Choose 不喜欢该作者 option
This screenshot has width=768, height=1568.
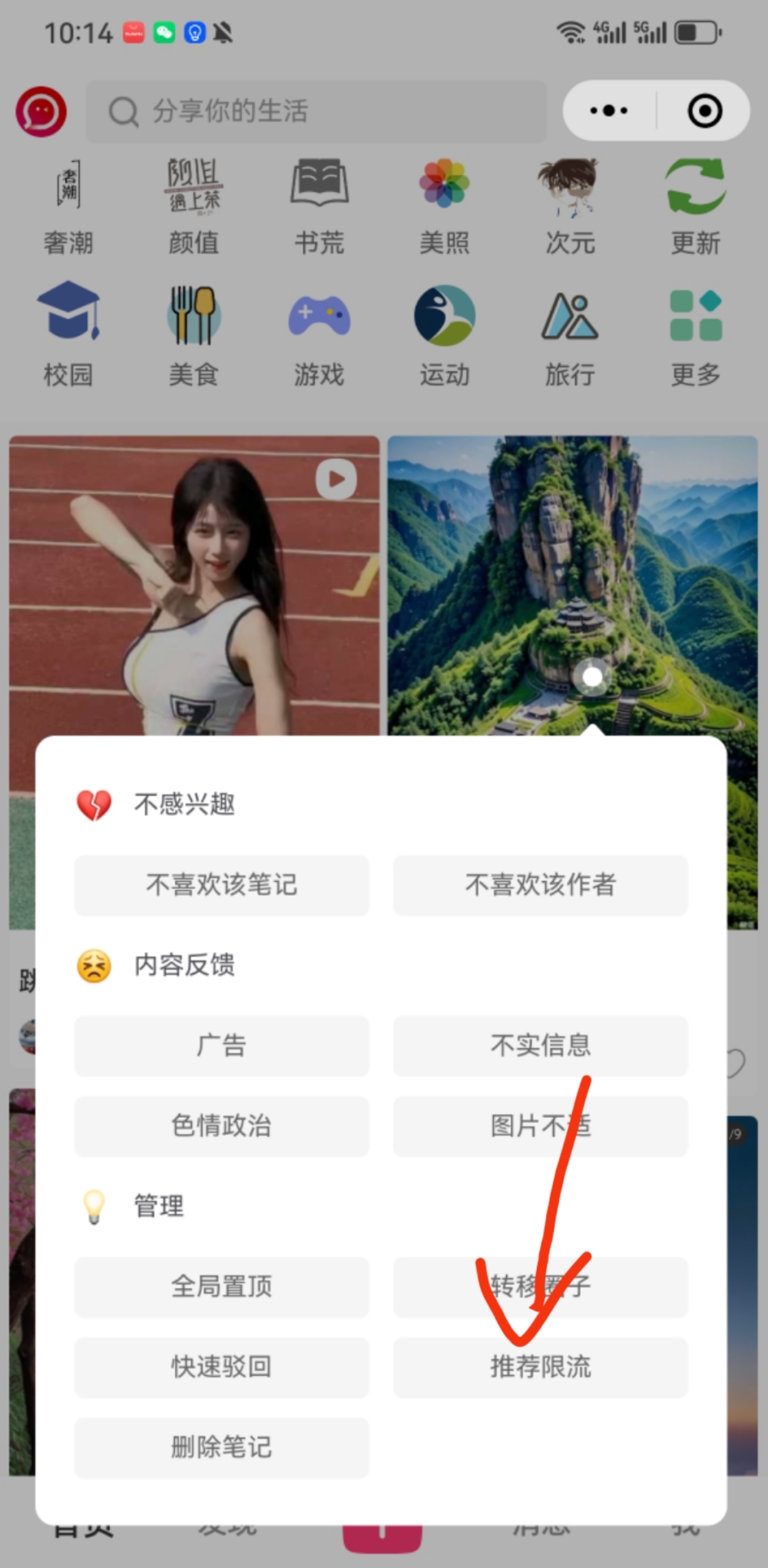[x=540, y=885]
